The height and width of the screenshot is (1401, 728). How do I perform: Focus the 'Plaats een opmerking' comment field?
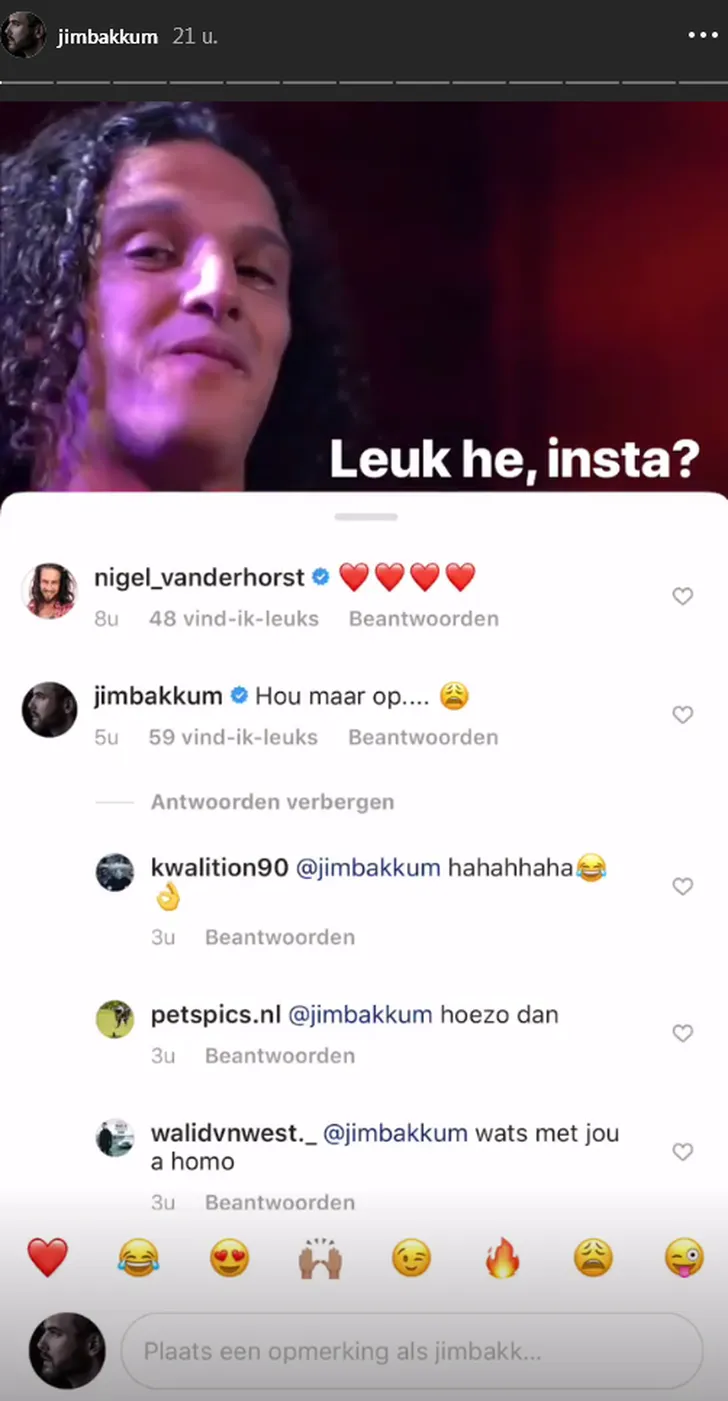pyautogui.click(x=410, y=1352)
